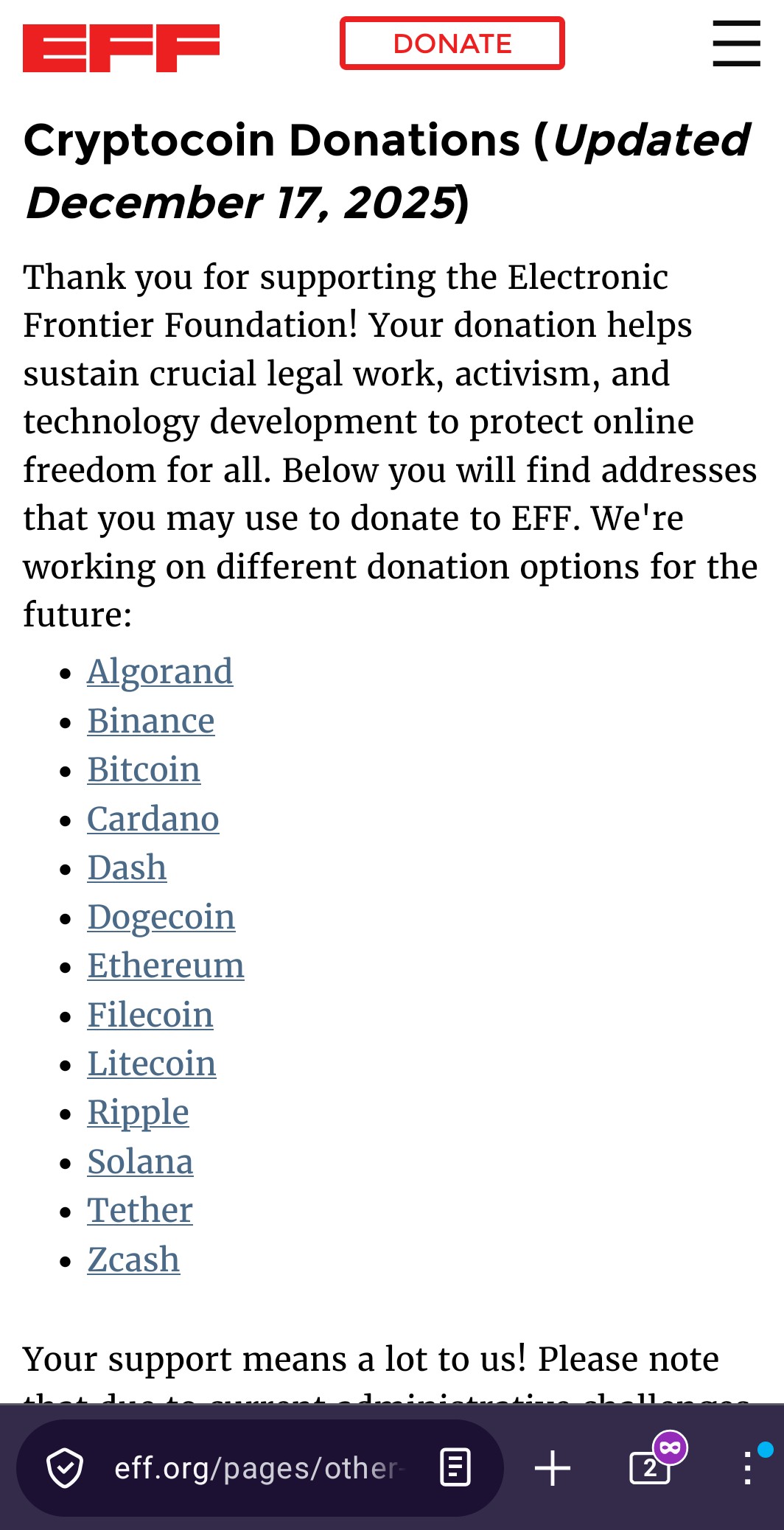784x1530 pixels.
Task: Open the Cardano link
Action: (x=153, y=819)
